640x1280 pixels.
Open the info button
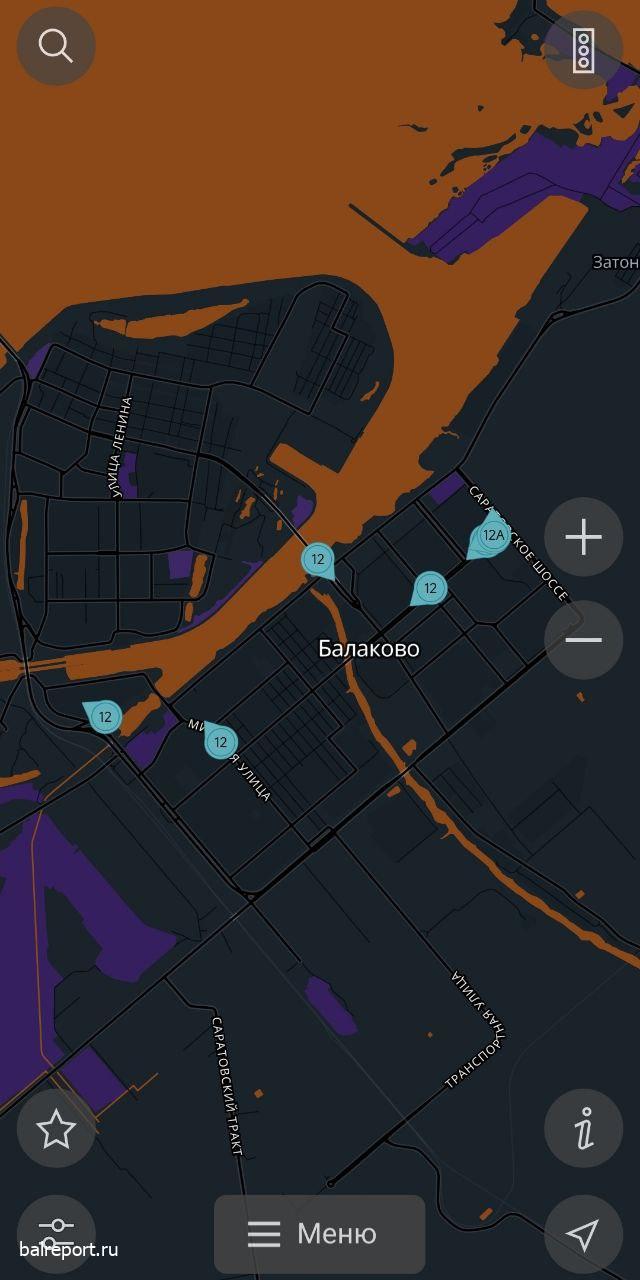(584, 1129)
